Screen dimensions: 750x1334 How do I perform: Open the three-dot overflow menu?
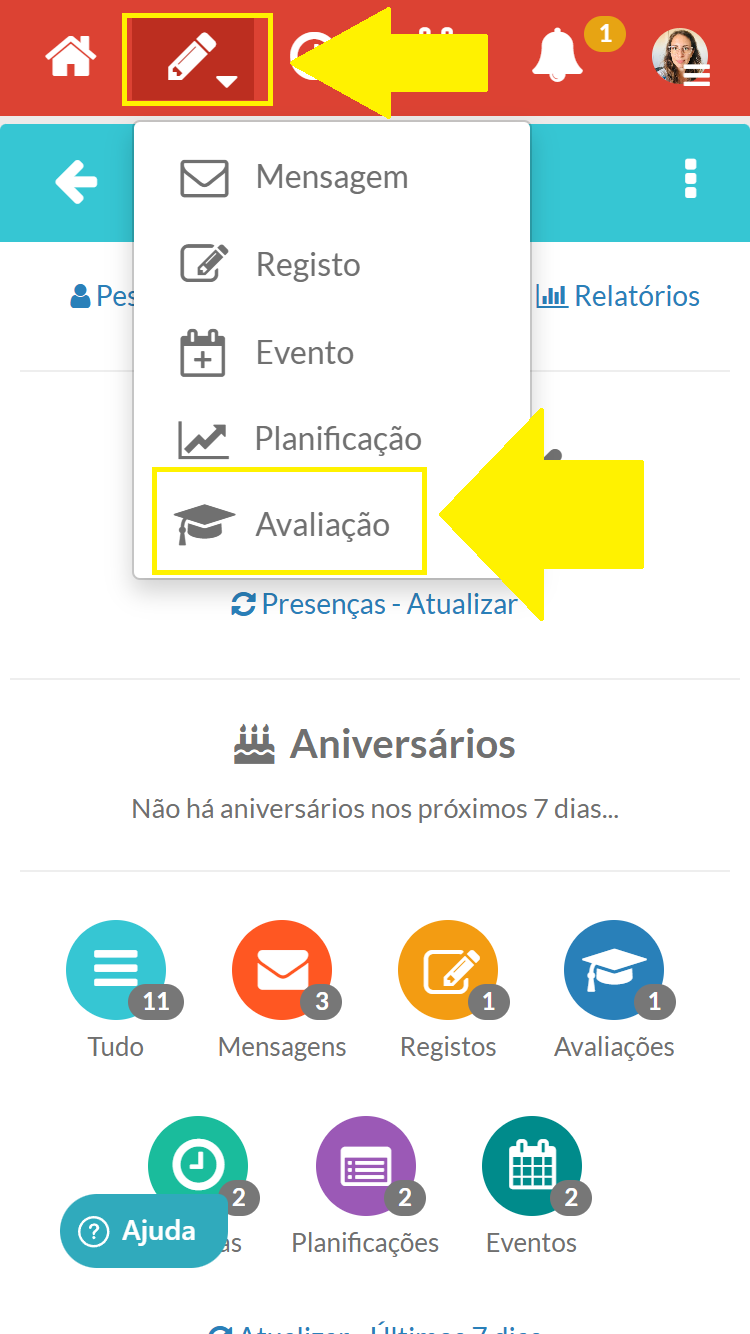pyautogui.click(x=690, y=180)
